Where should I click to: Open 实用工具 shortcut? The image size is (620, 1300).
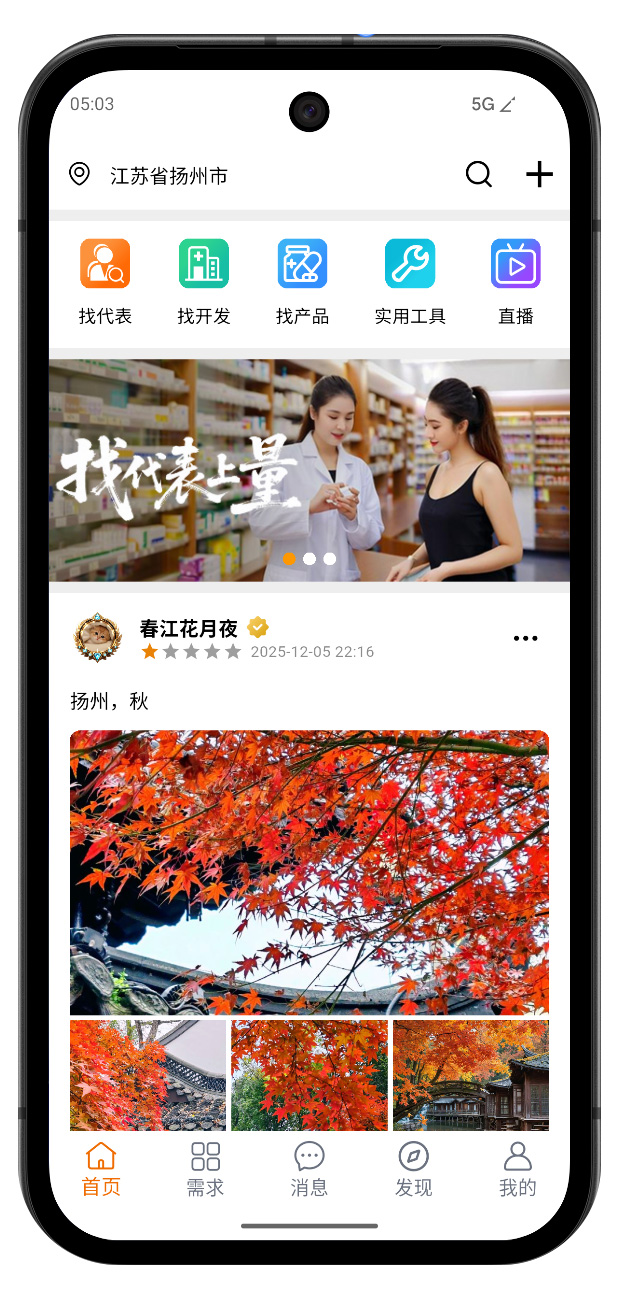click(410, 282)
